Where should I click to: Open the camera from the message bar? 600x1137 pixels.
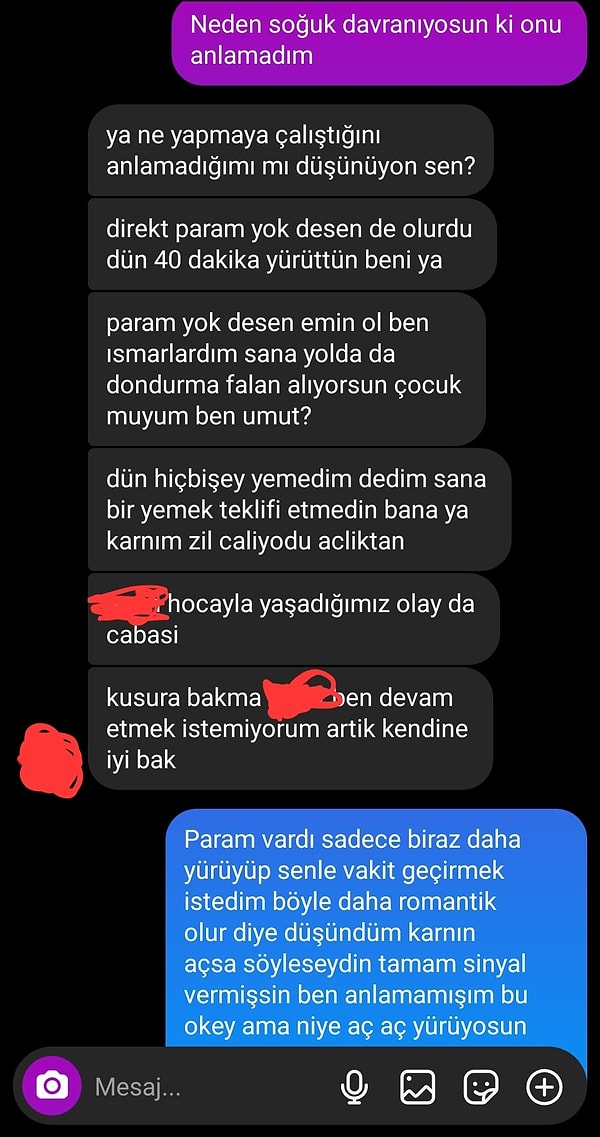[52, 1086]
